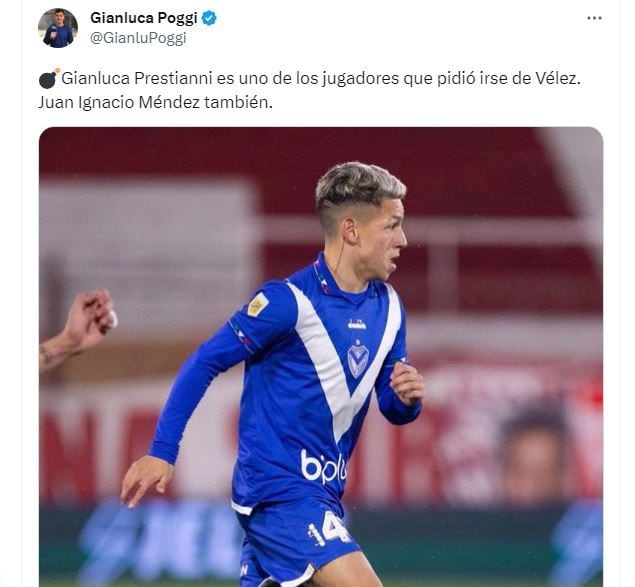
Task: Open the tweet's three-dot overflow menu
Action: [594, 18]
